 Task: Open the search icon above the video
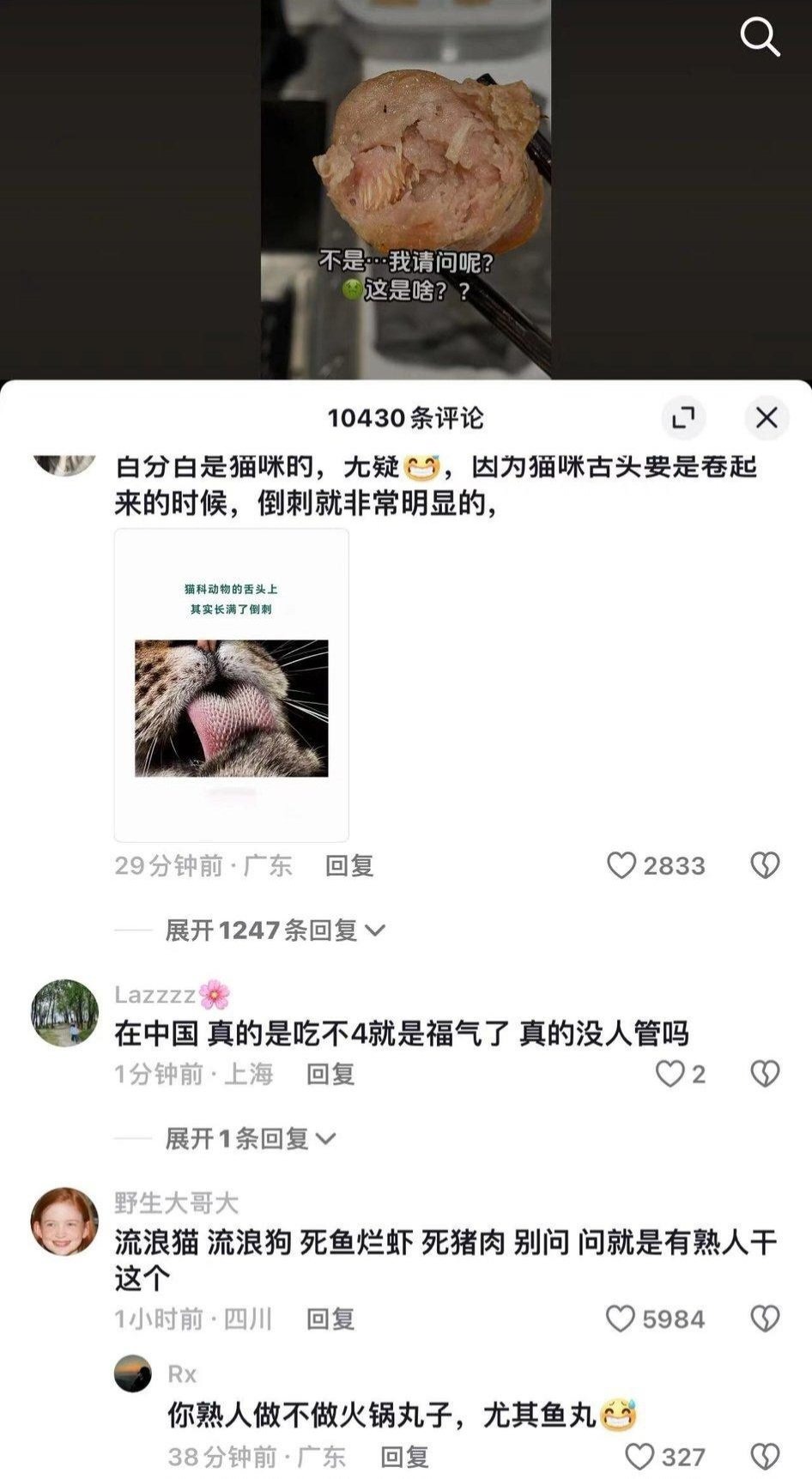click(760, 37)
